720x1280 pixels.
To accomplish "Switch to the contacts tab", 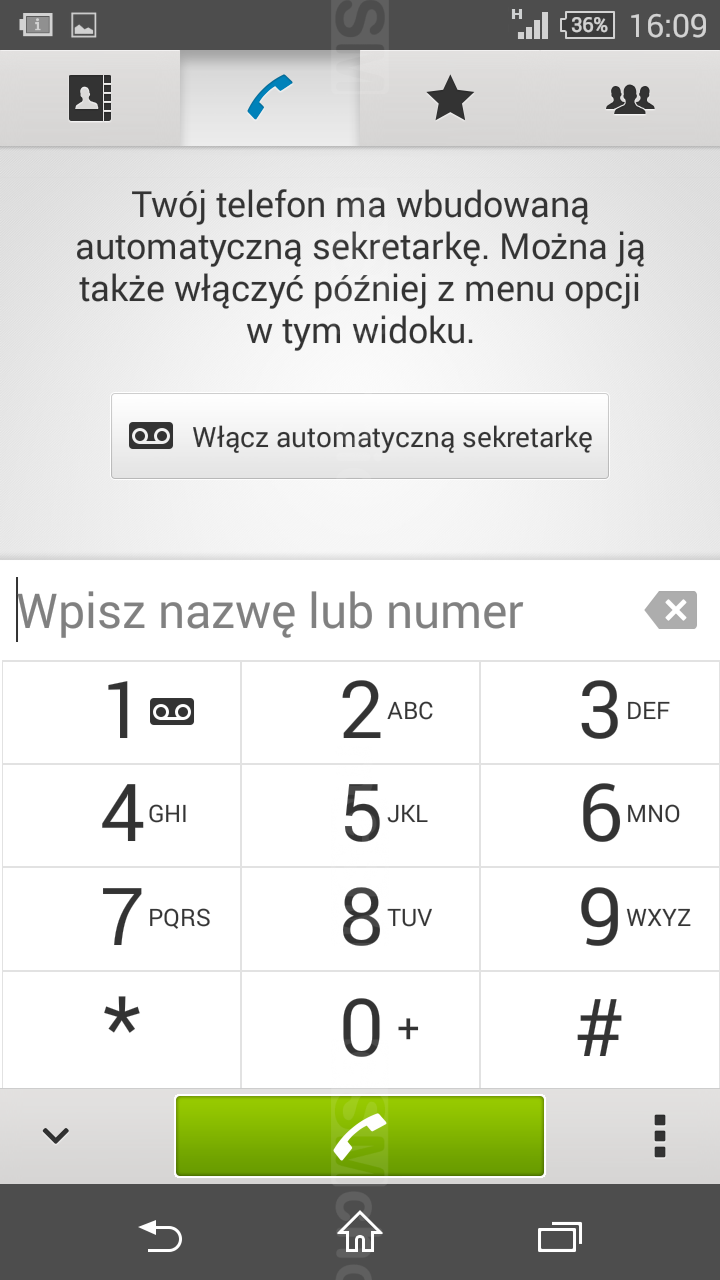I will pos(90,98).
